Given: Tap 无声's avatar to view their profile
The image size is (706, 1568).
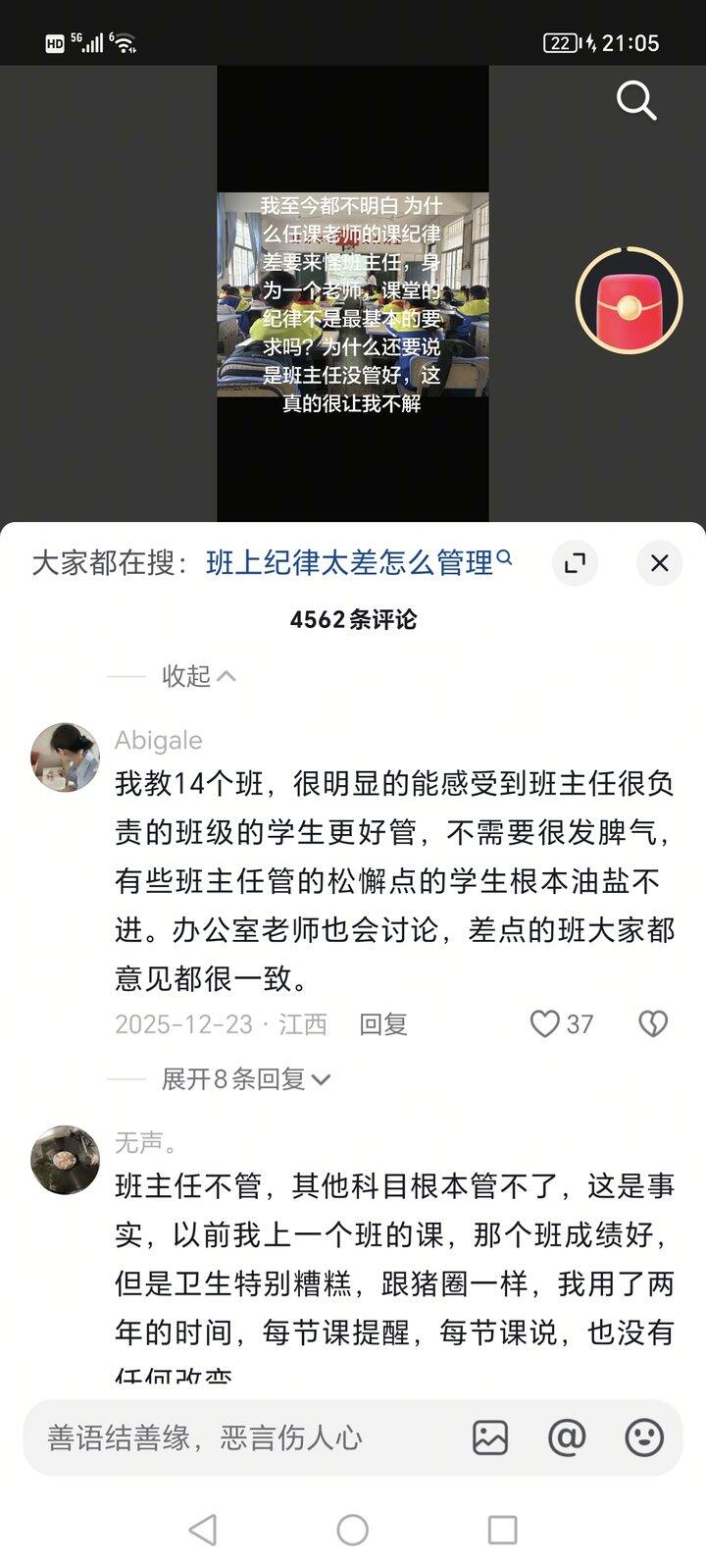Looking at the screenshot, I should point(65,1159).
